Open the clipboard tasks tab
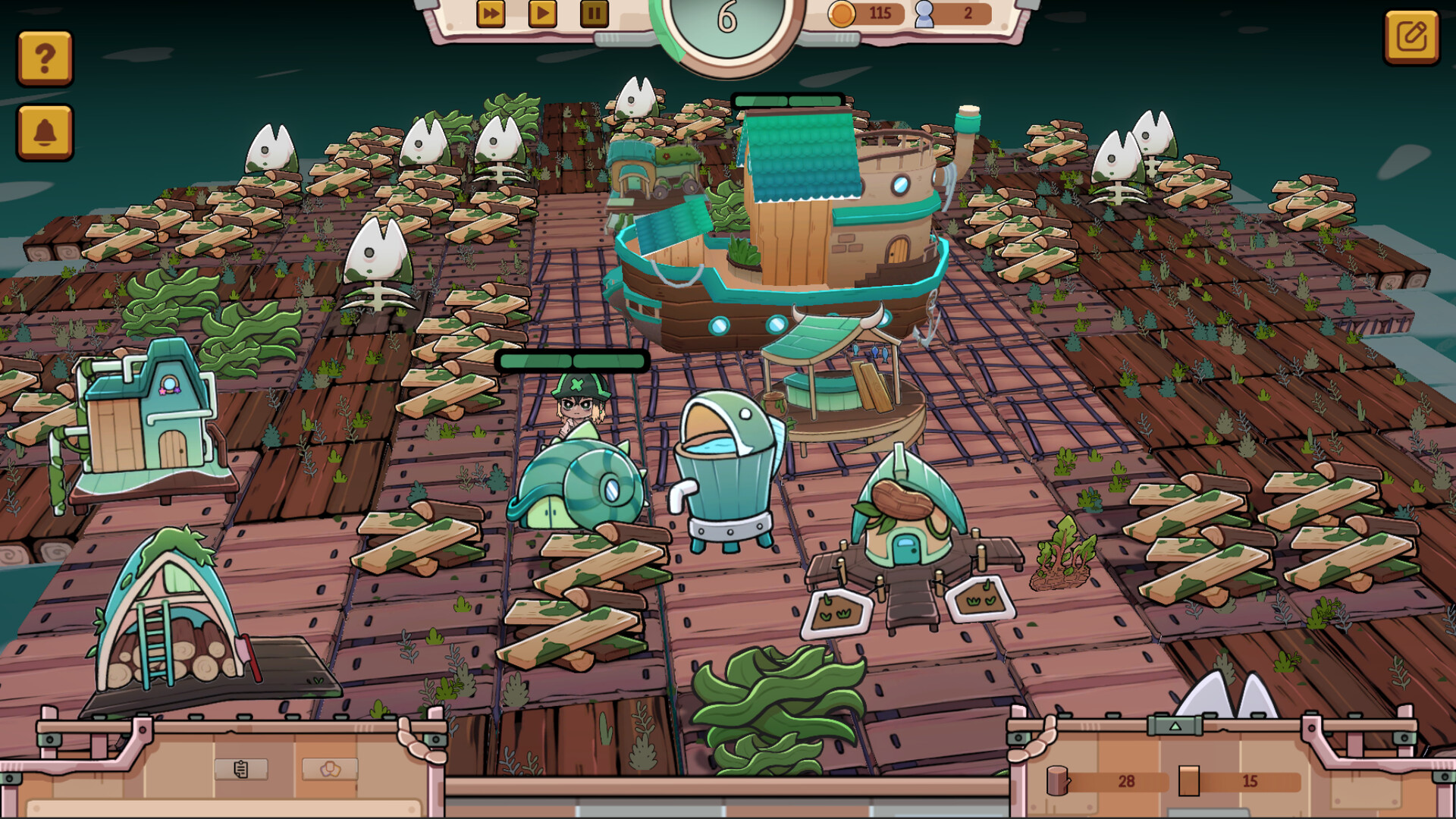 [240, 769]
